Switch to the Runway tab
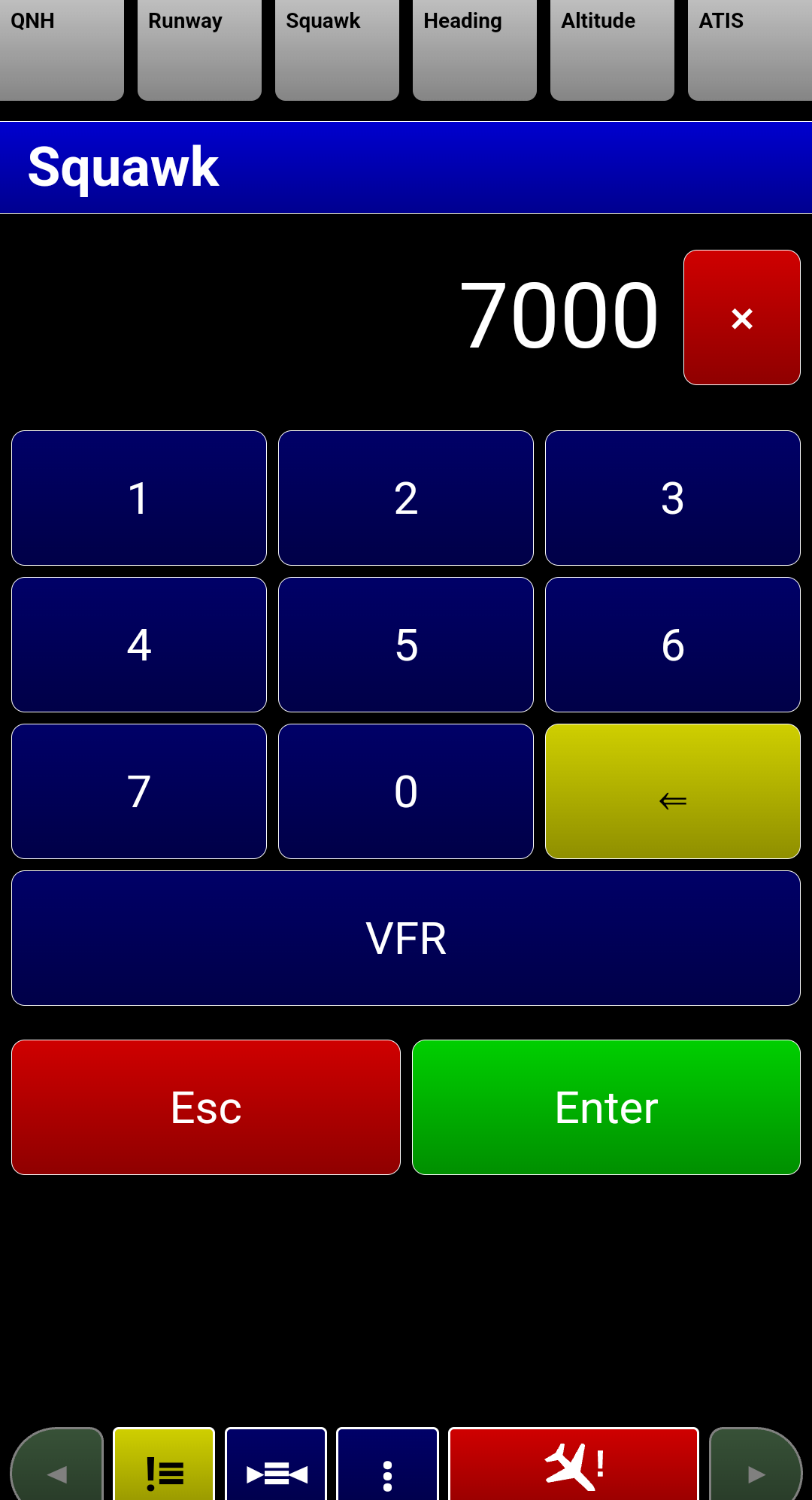 pyautogui.click(x=199, y=50)
